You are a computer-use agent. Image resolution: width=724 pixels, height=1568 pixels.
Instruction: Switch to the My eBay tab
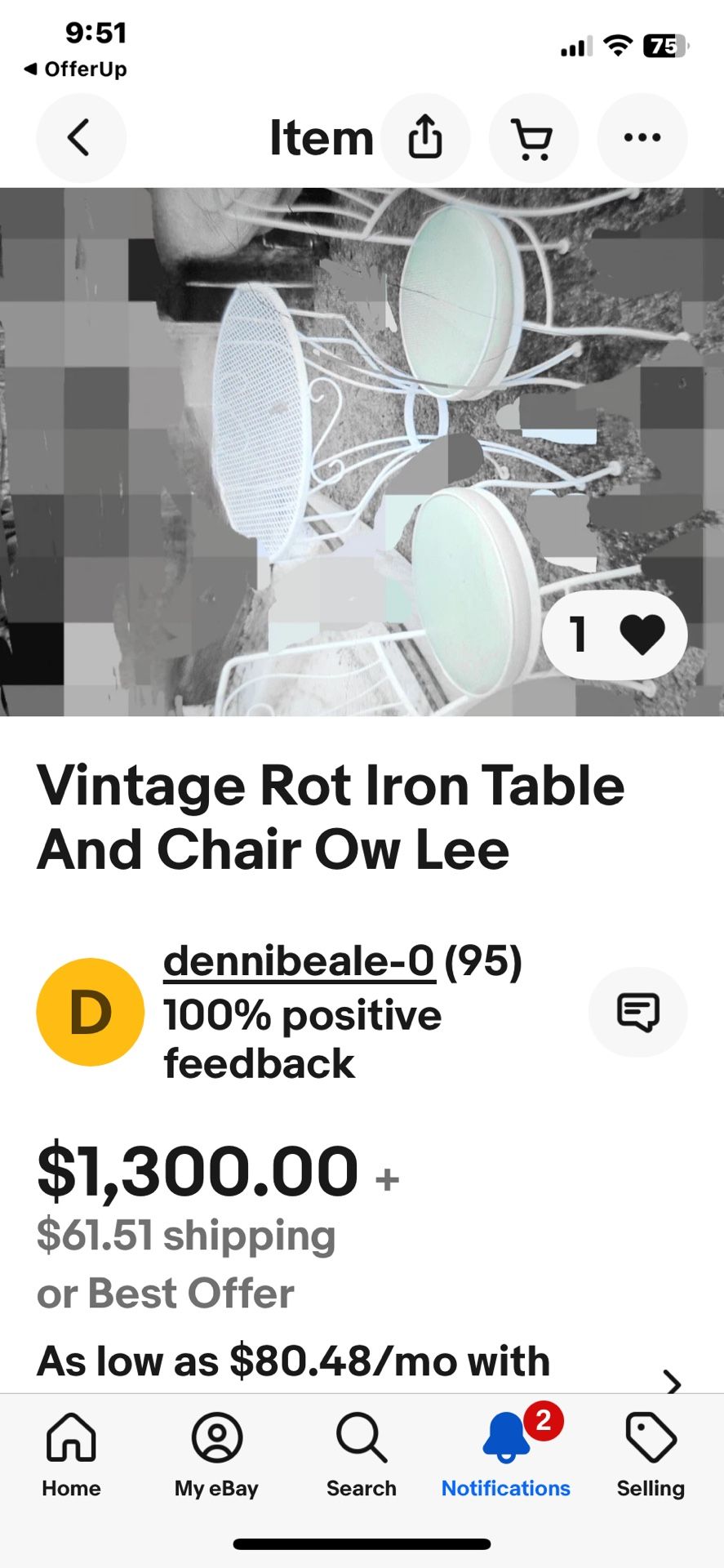216,1455
